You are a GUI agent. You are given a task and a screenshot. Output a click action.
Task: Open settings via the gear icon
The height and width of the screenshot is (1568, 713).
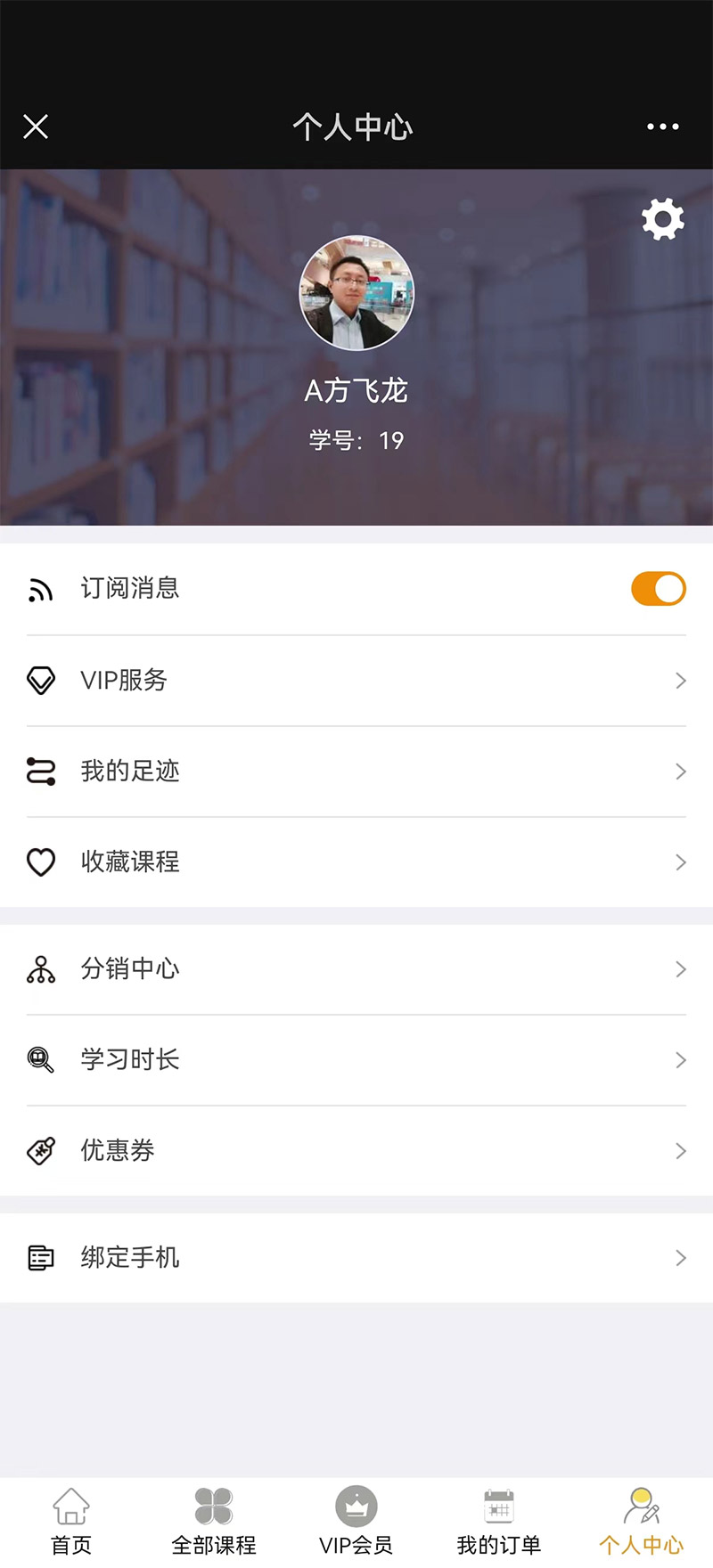pos(663,219)
